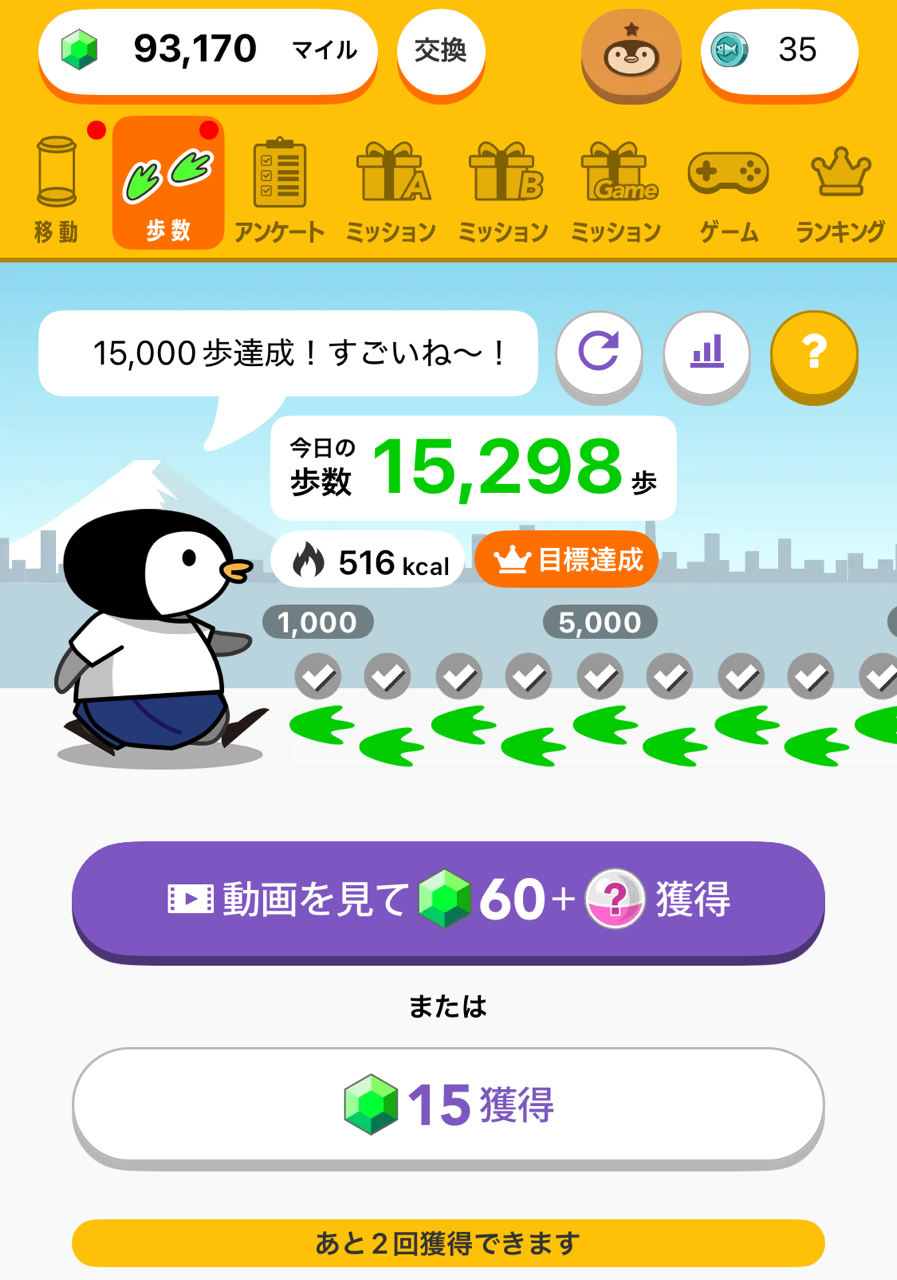Open the Game mission tab
The width and height of the screenshot is (897, 1280).
(x=616, y=188)
